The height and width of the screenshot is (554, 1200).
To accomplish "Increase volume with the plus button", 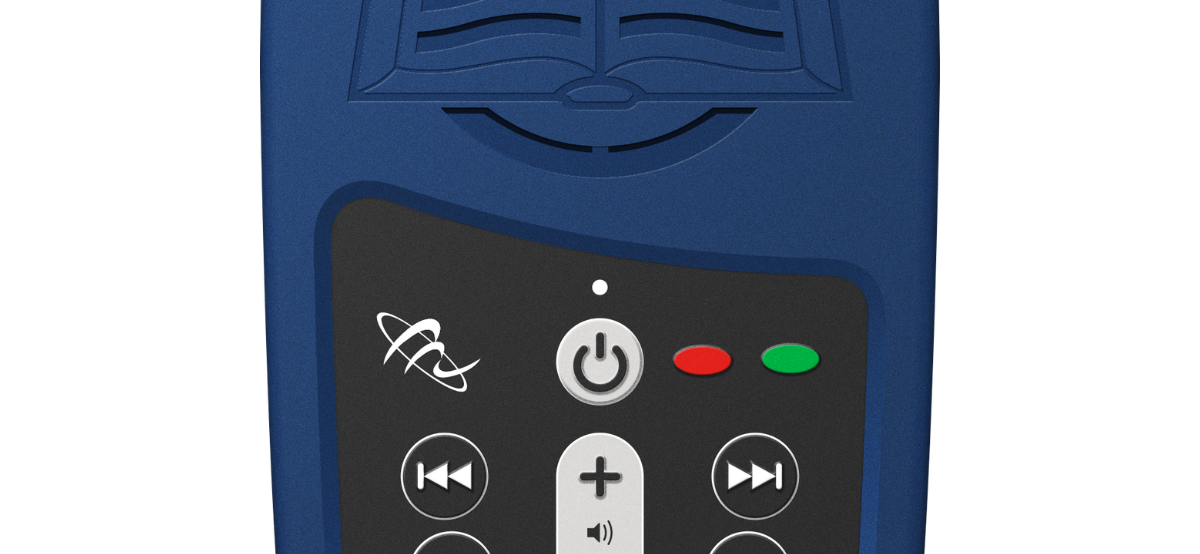I will 600,478.
